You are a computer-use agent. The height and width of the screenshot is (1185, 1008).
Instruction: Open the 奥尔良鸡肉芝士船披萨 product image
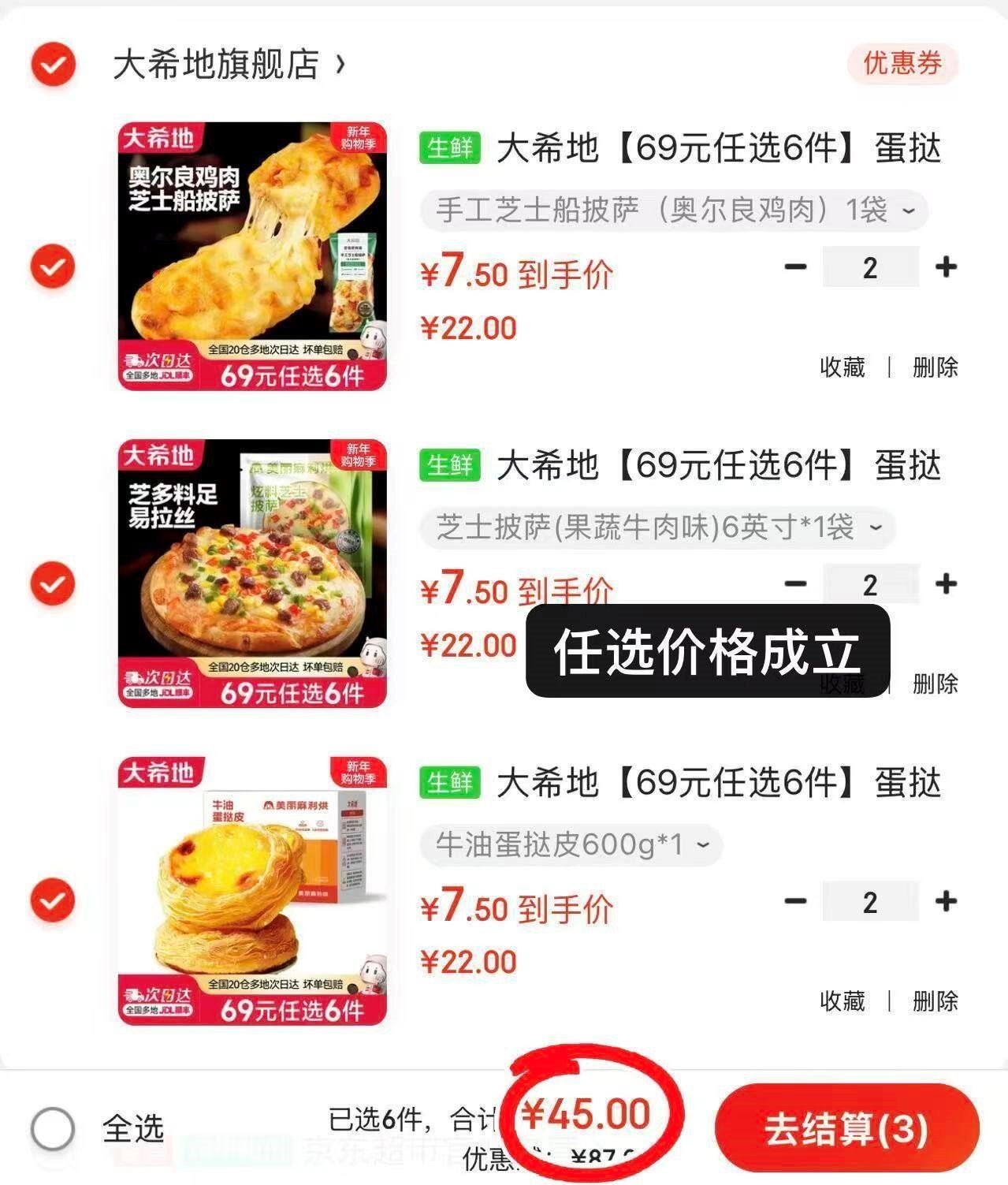pyautogui.click(x=252, y=256)
